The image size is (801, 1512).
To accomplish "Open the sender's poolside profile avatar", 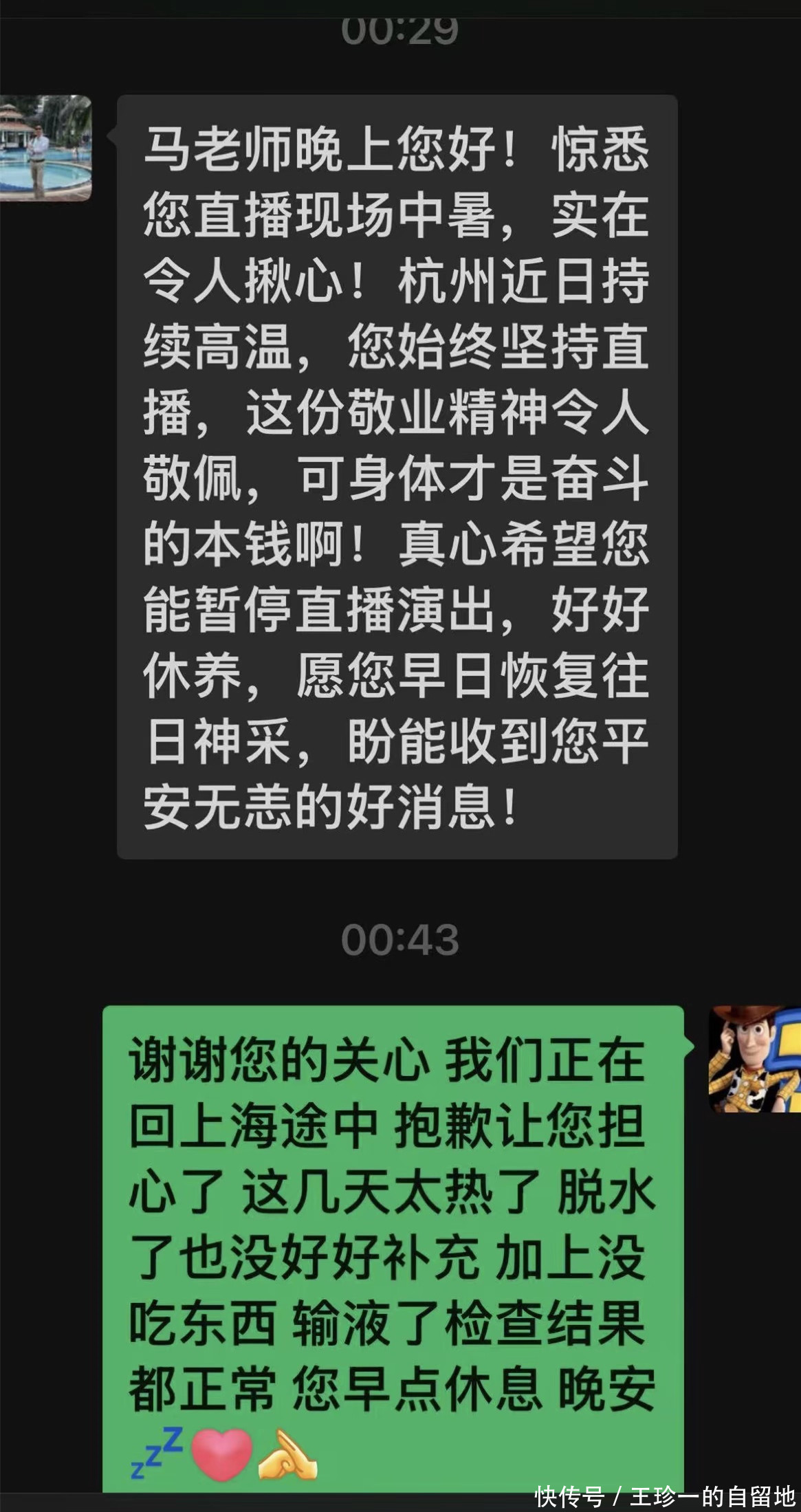I will click(x=45, y=148).
